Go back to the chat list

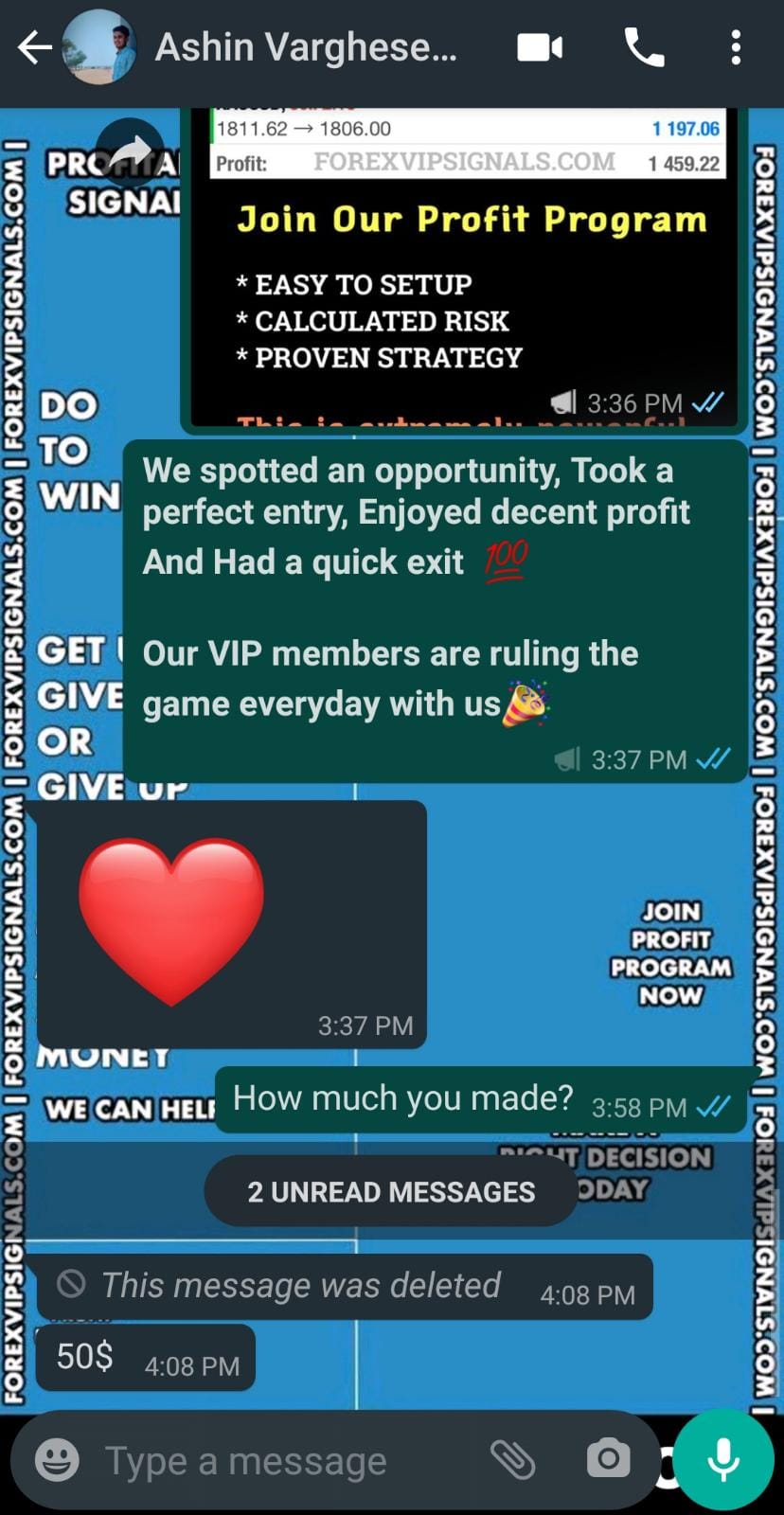tap(34, 47)
